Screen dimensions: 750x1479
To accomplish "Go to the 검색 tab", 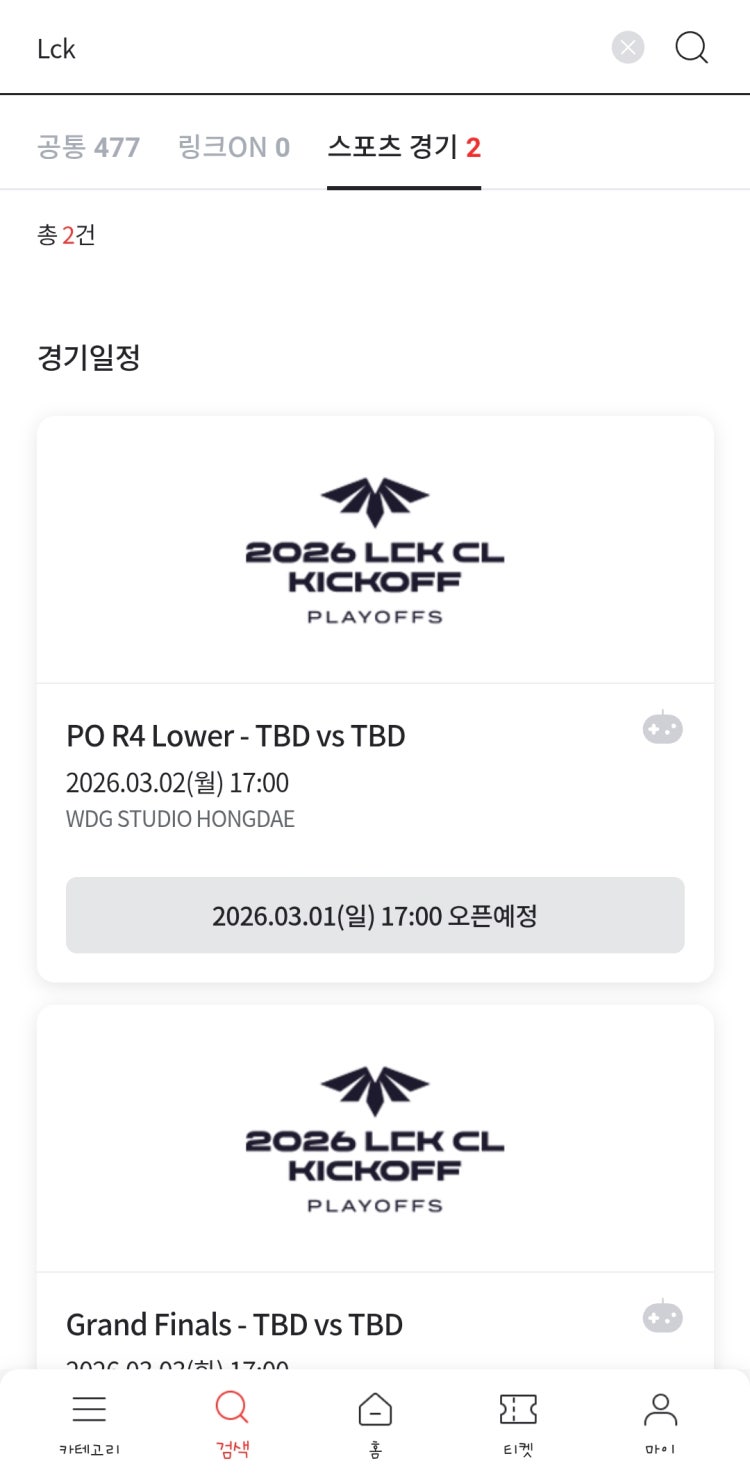I will point(232,1422).
